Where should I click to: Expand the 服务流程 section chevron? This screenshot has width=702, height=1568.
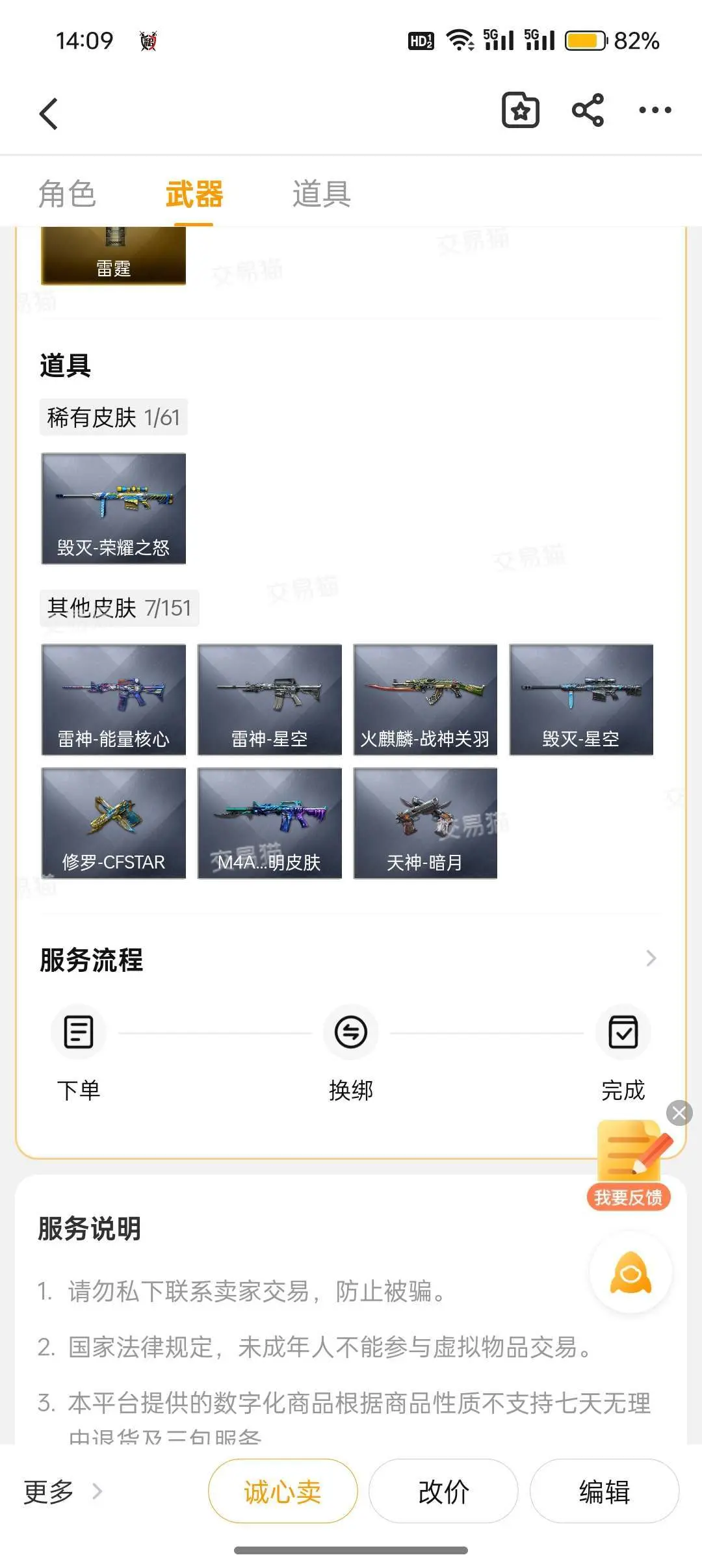(651, 958)
